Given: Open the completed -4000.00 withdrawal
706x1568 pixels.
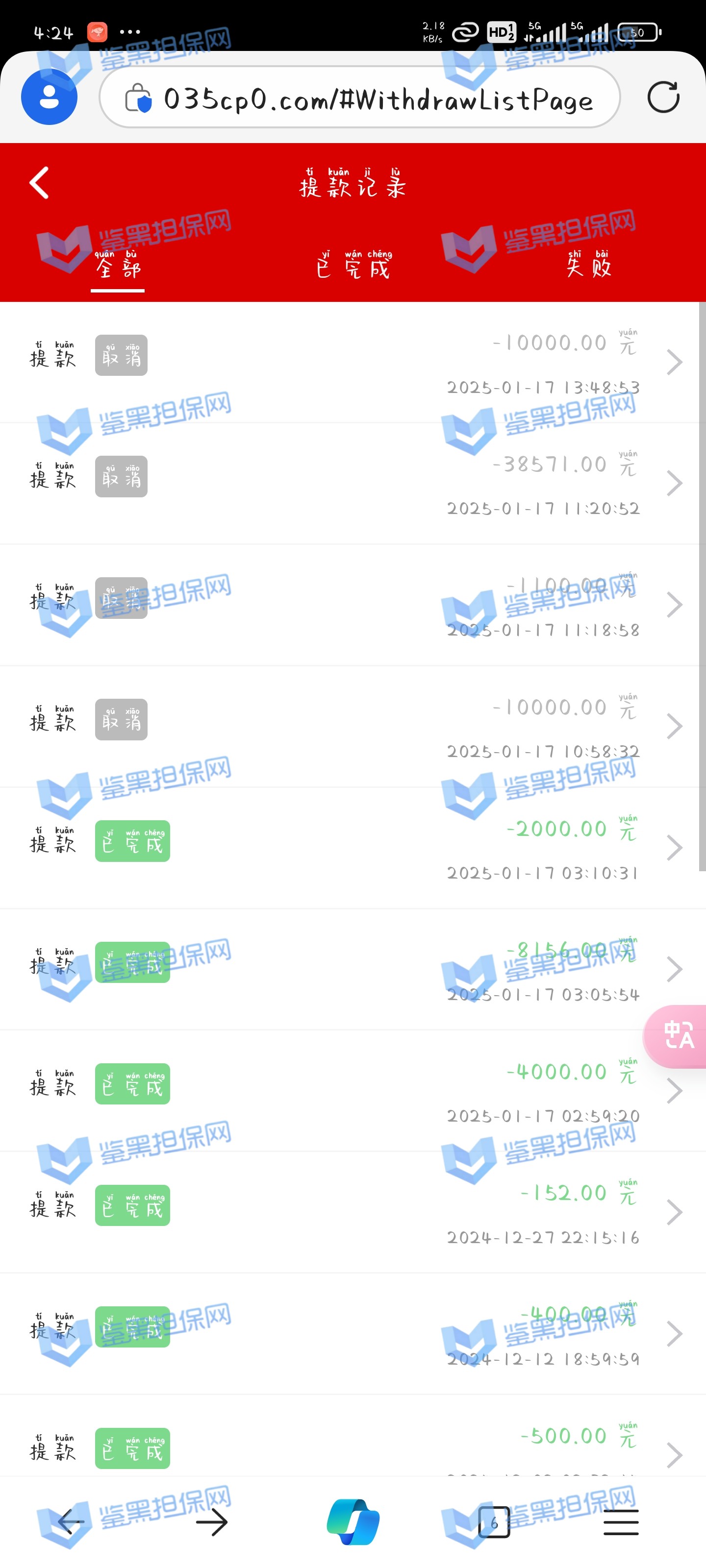Looking at the screenshot, I should [353, 1090].
